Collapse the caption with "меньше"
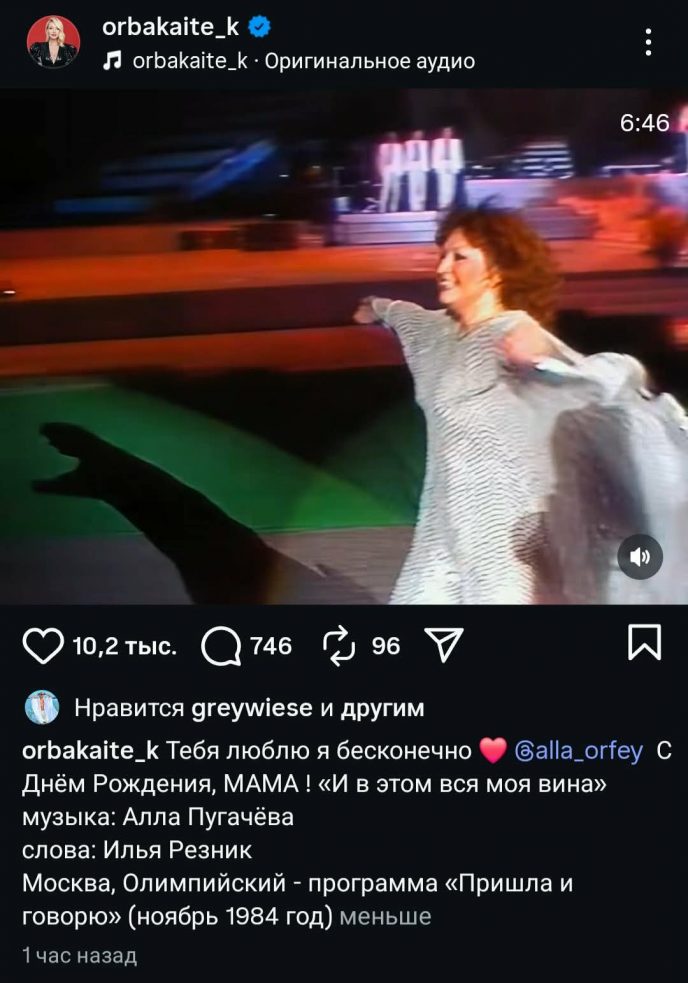Image resolution: width=688 pixels, height=983 pixels. tap(386, 916)
